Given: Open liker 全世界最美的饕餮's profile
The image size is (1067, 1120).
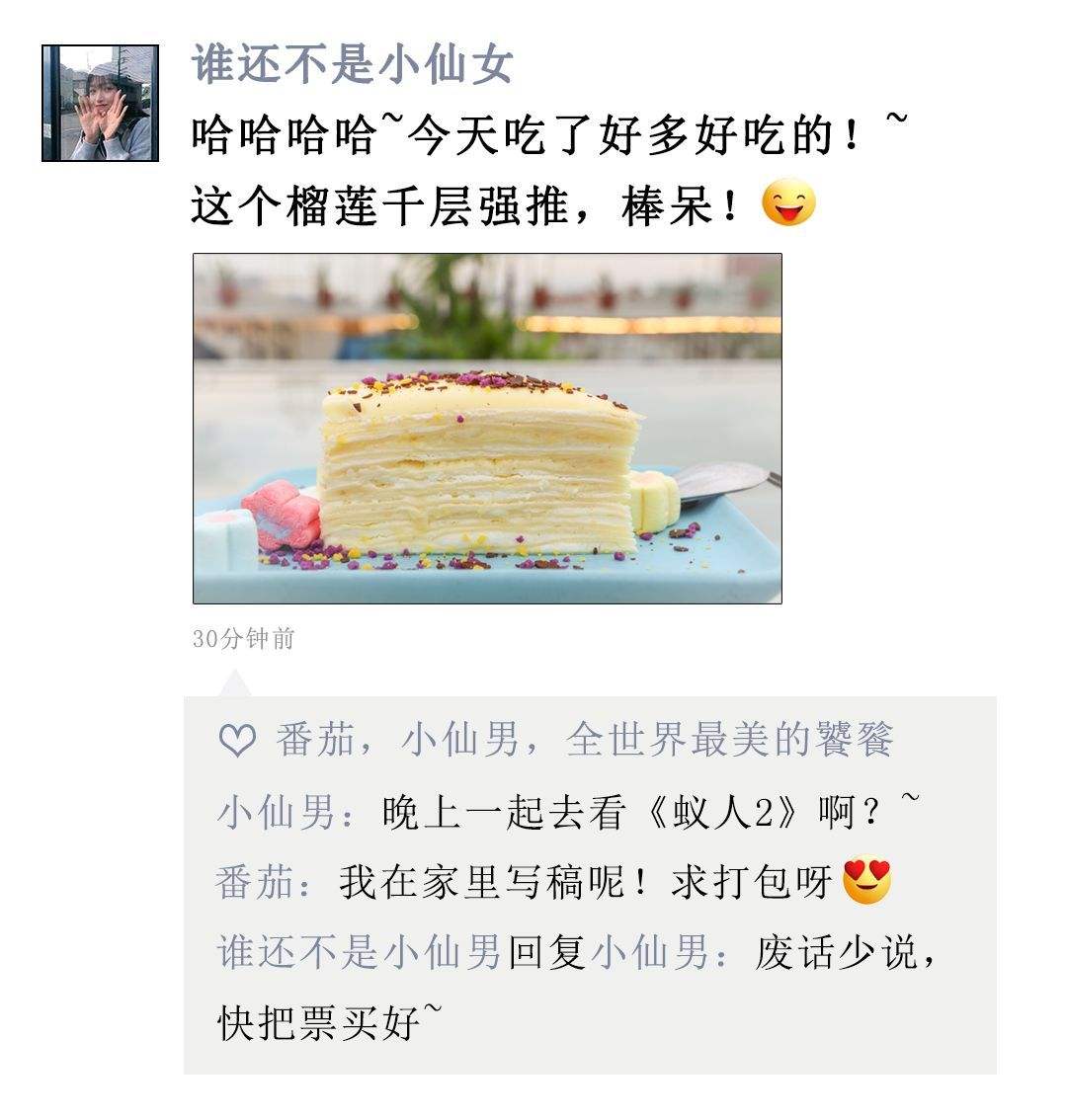Looking at the screenshot, I should pos(729,740).
